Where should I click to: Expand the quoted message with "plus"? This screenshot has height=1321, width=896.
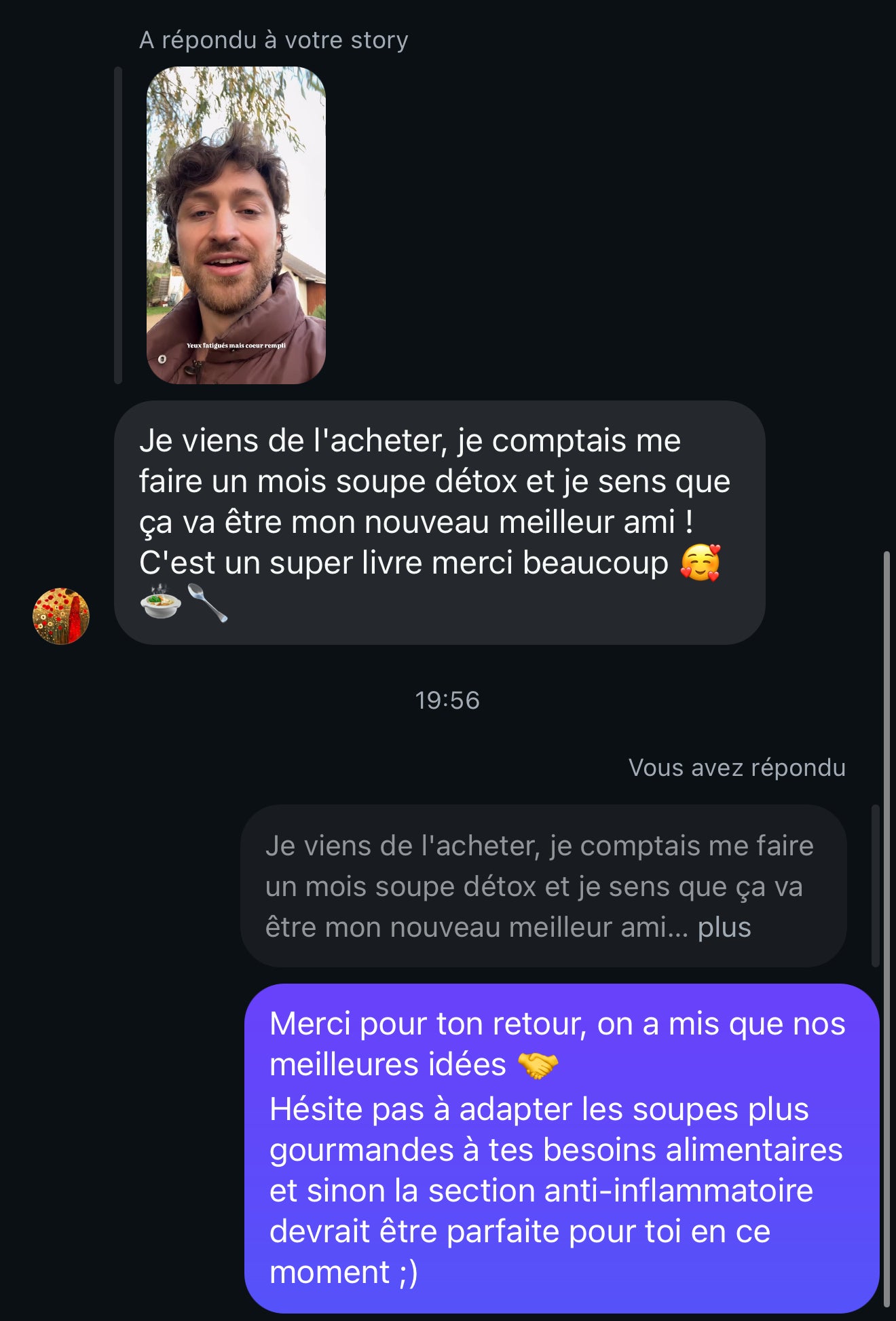coord(724,927)
